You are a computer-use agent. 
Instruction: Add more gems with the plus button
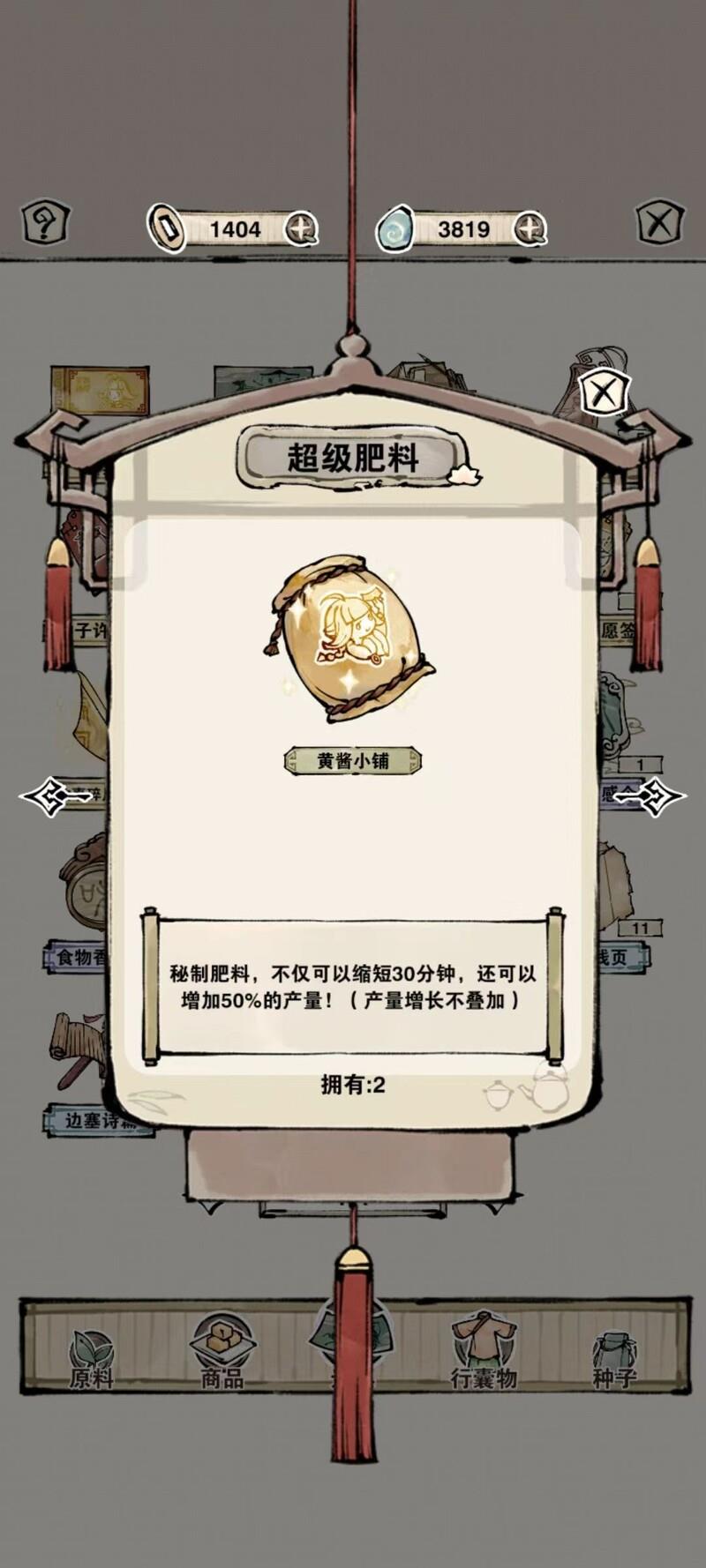(x=530, y=229)
